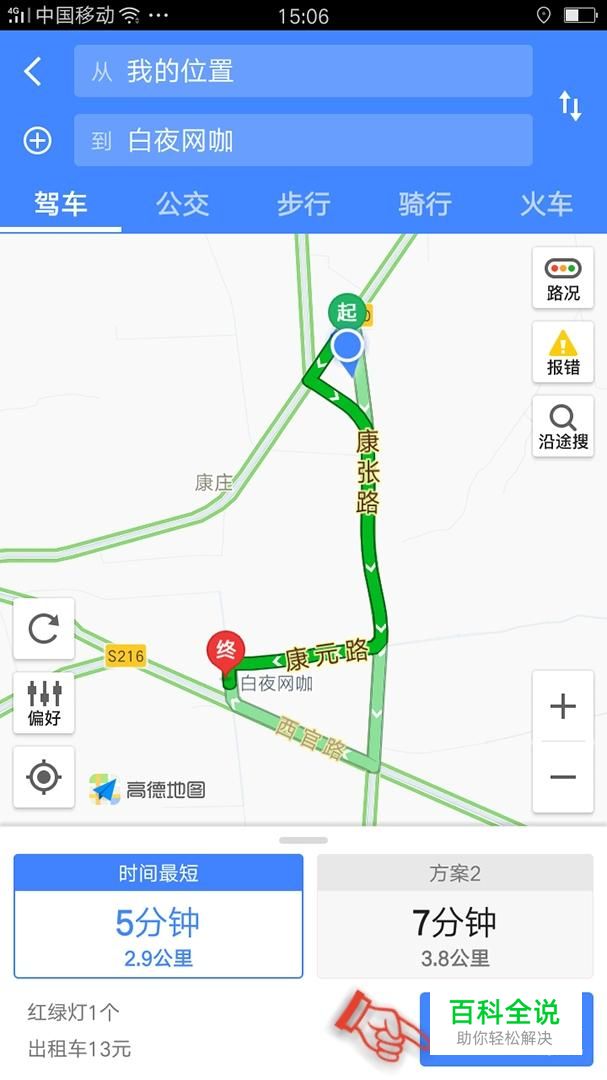Open 偏好 route preferences

pos(44,703)
